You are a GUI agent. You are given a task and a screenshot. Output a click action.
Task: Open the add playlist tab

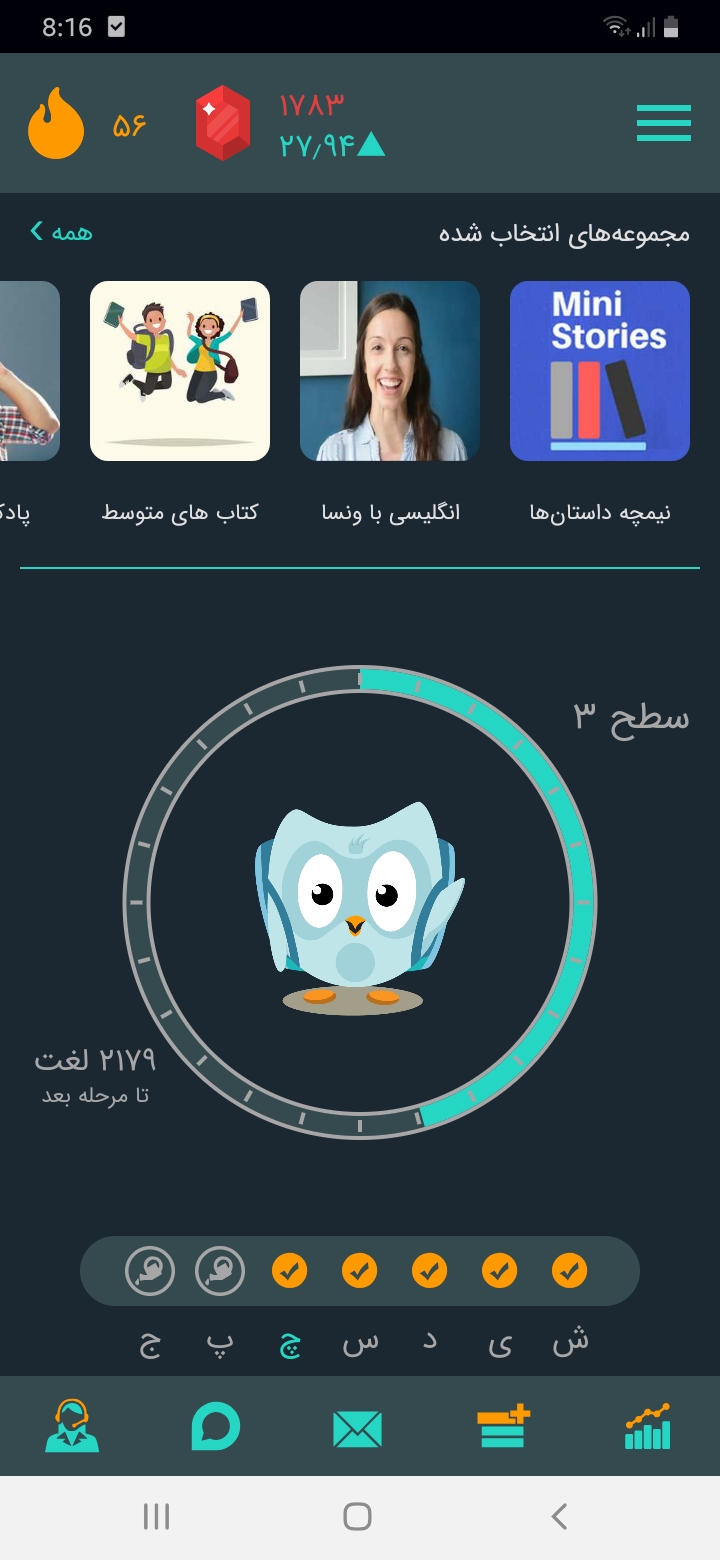(x=503, y=1426)
